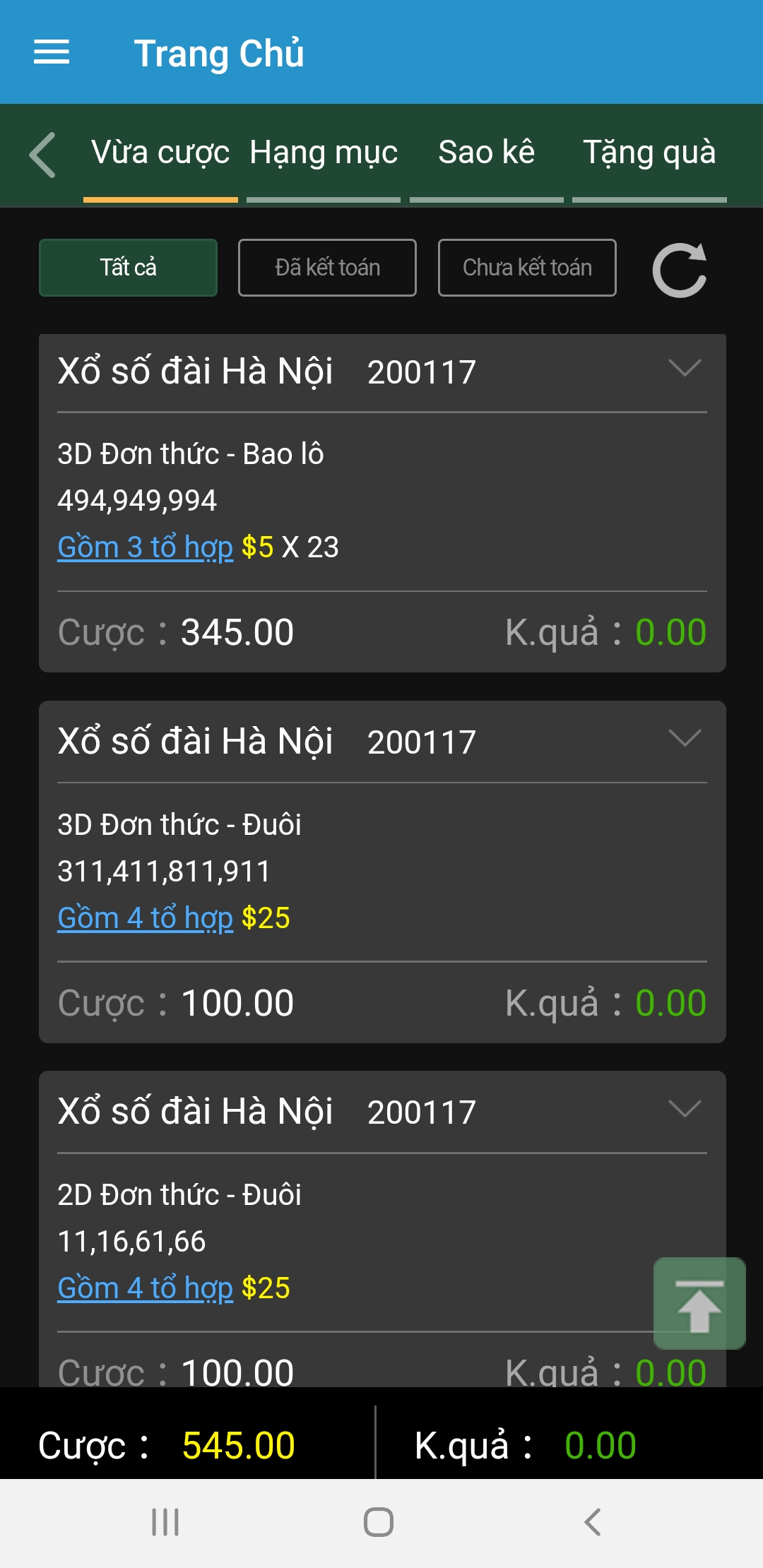Expand the 3D Bao lô bet card

point(685,369)
